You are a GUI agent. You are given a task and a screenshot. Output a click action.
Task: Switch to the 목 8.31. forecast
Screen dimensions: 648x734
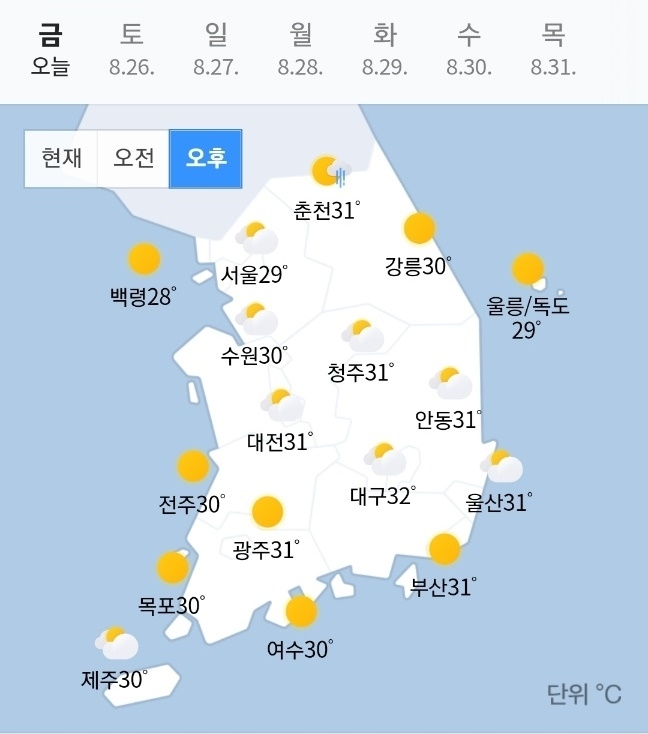pyautogui.click(x=553, y=51)
